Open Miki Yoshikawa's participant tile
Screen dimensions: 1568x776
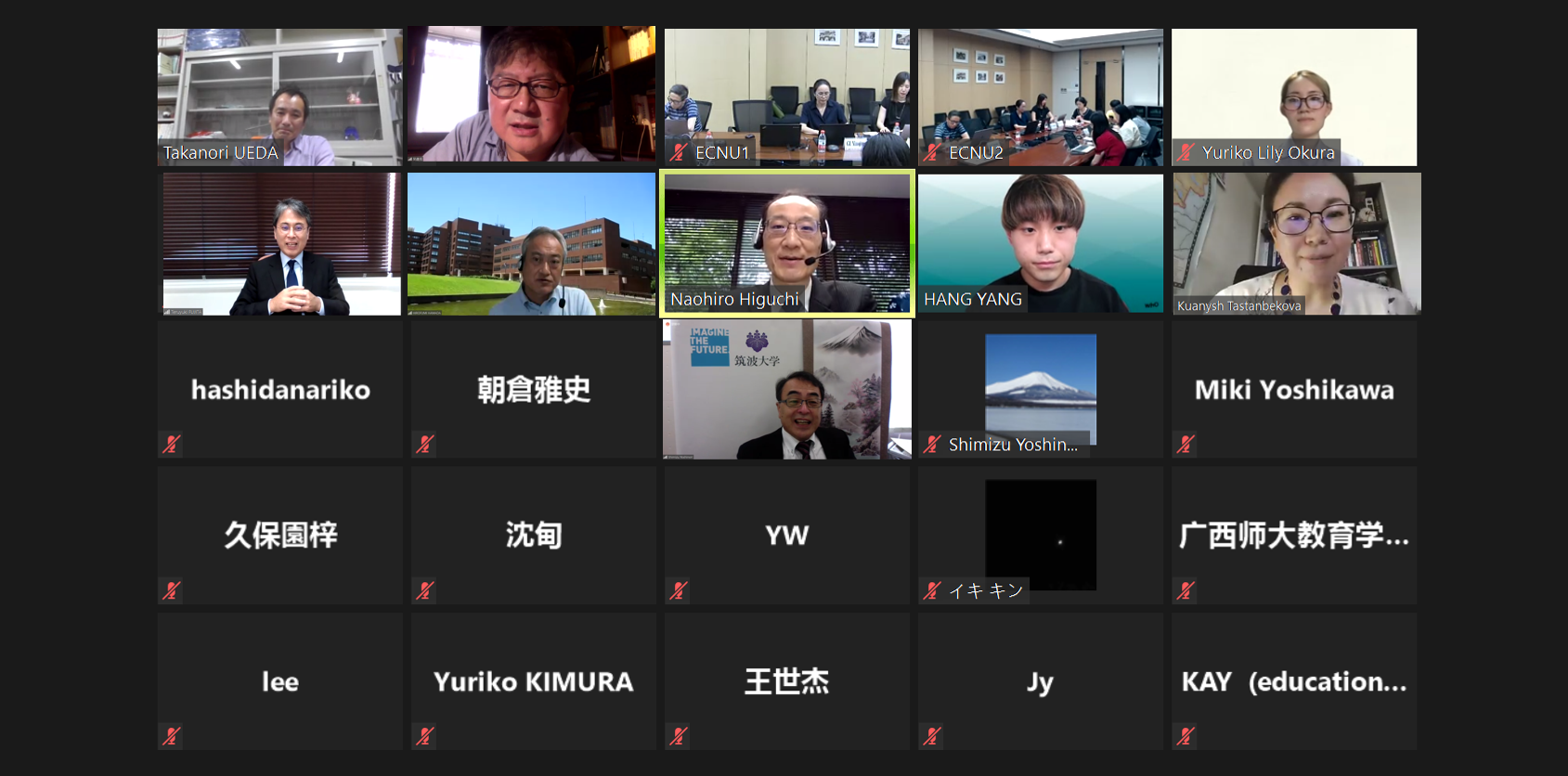pos(1293,389)
